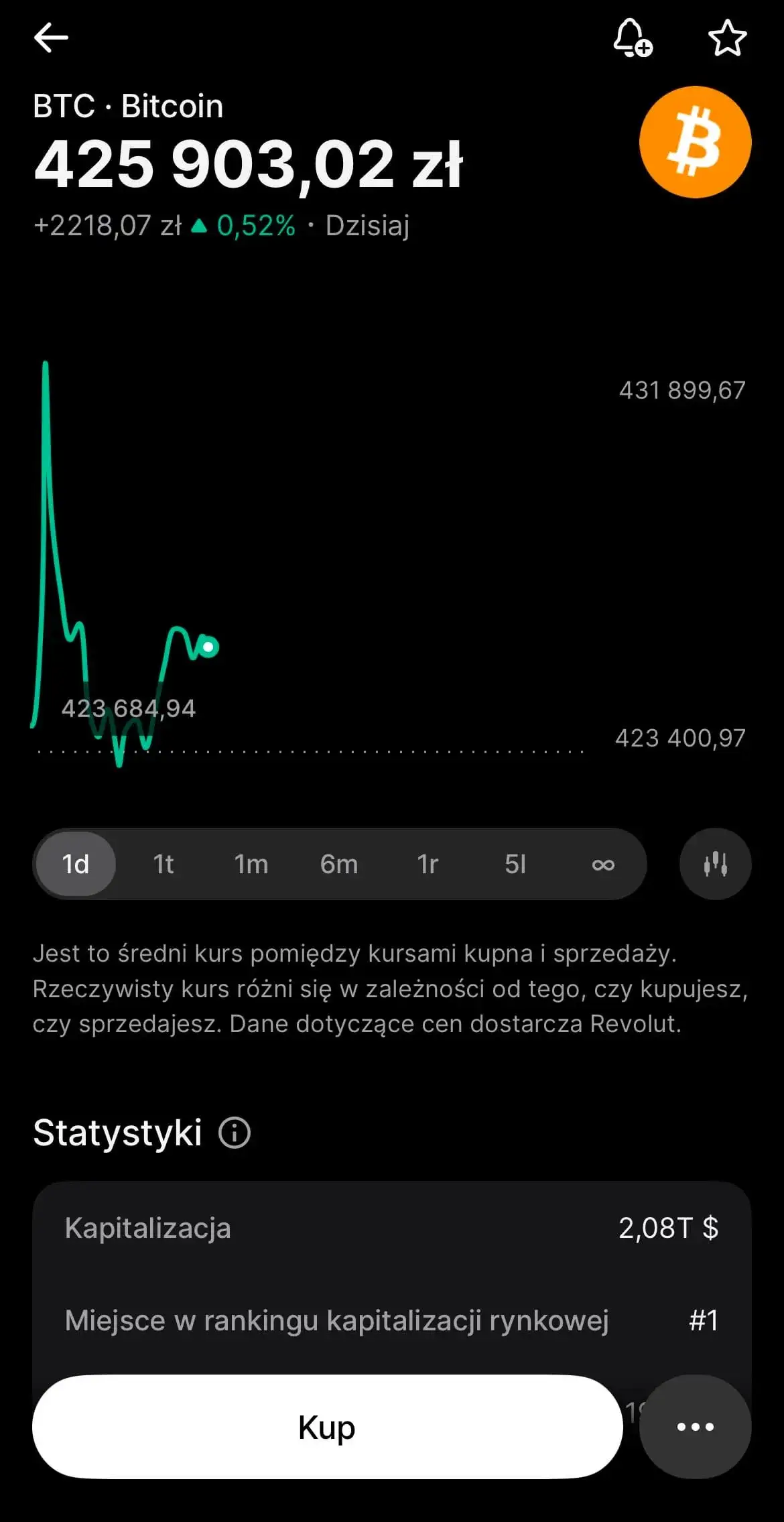The width and height of the screenshot is (784, 1522).
Task: Open the candlestick chart view icon
Action: click(x=715, y=864)
